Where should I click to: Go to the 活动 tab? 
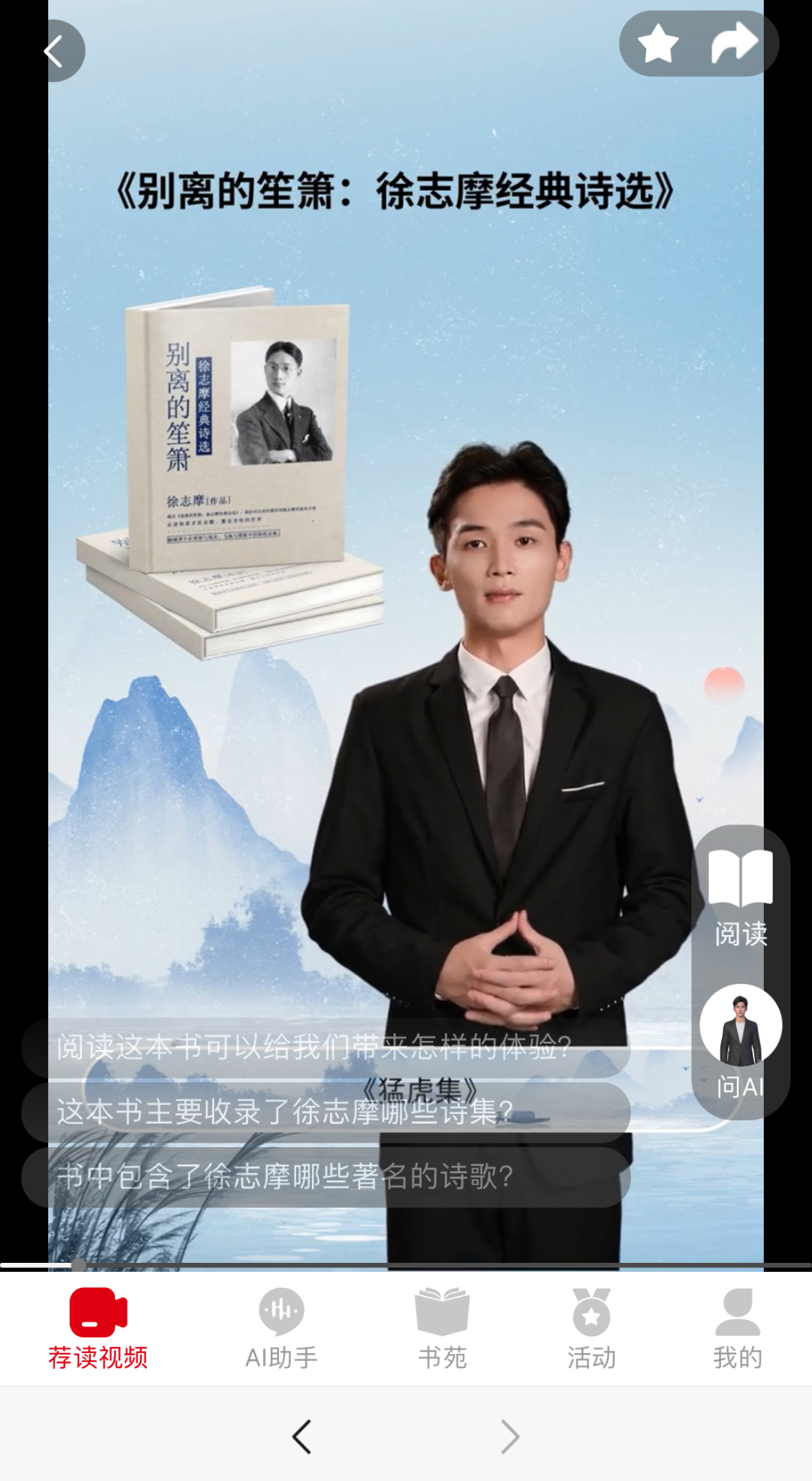click(x=591, y=1328)
